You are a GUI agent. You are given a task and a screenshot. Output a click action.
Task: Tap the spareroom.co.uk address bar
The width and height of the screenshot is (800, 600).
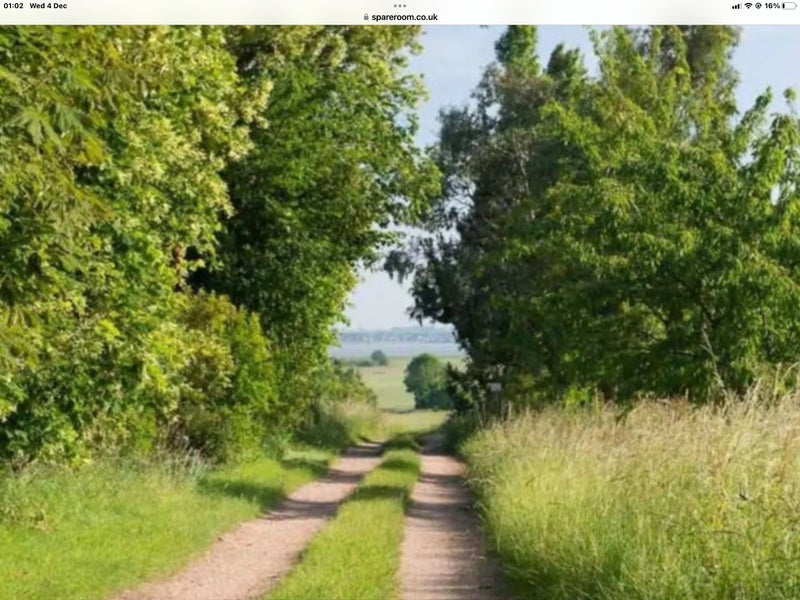pyautogui.click(x=400, y=17)
